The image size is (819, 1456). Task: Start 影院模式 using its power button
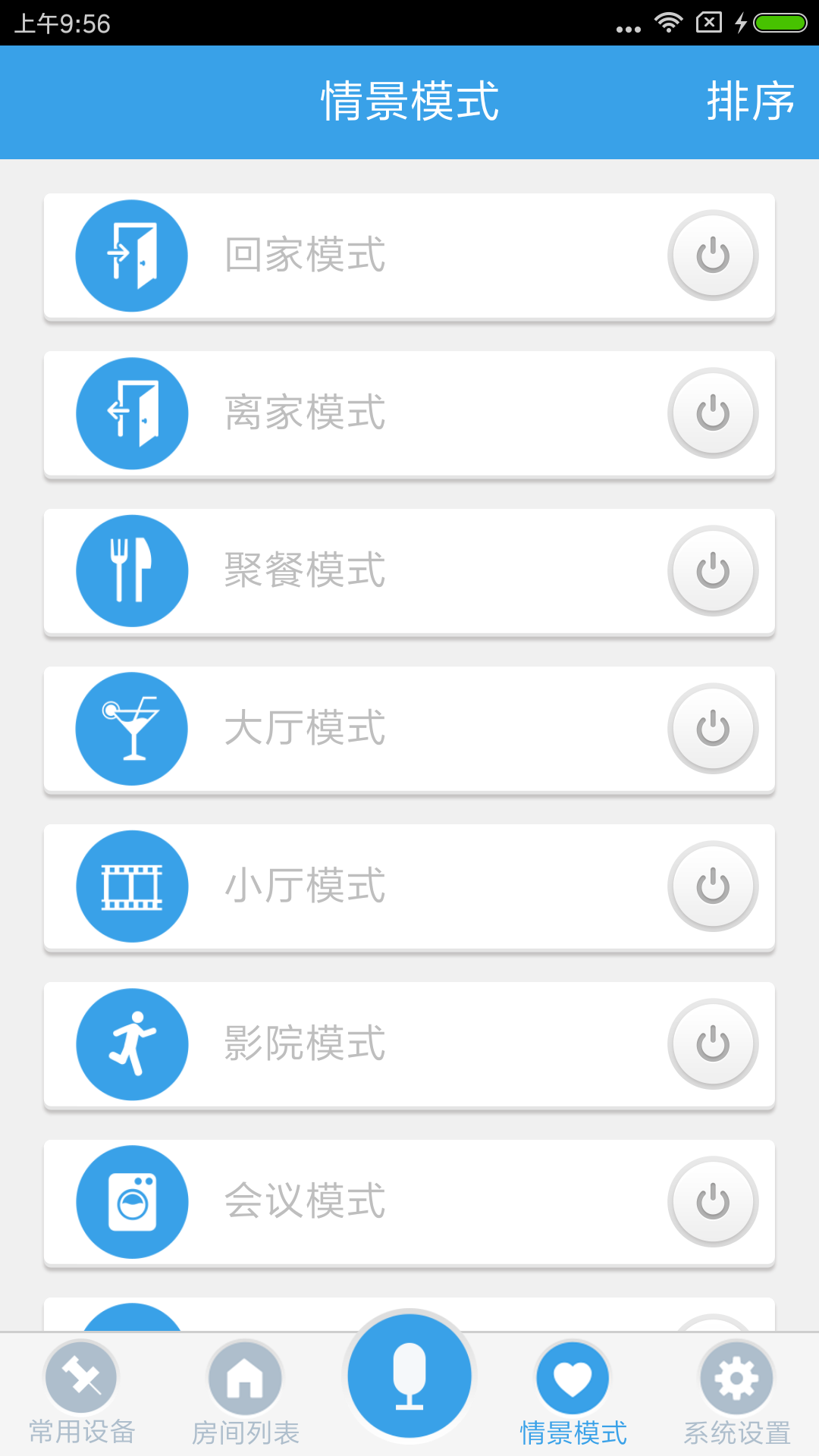click(713, 1044)
